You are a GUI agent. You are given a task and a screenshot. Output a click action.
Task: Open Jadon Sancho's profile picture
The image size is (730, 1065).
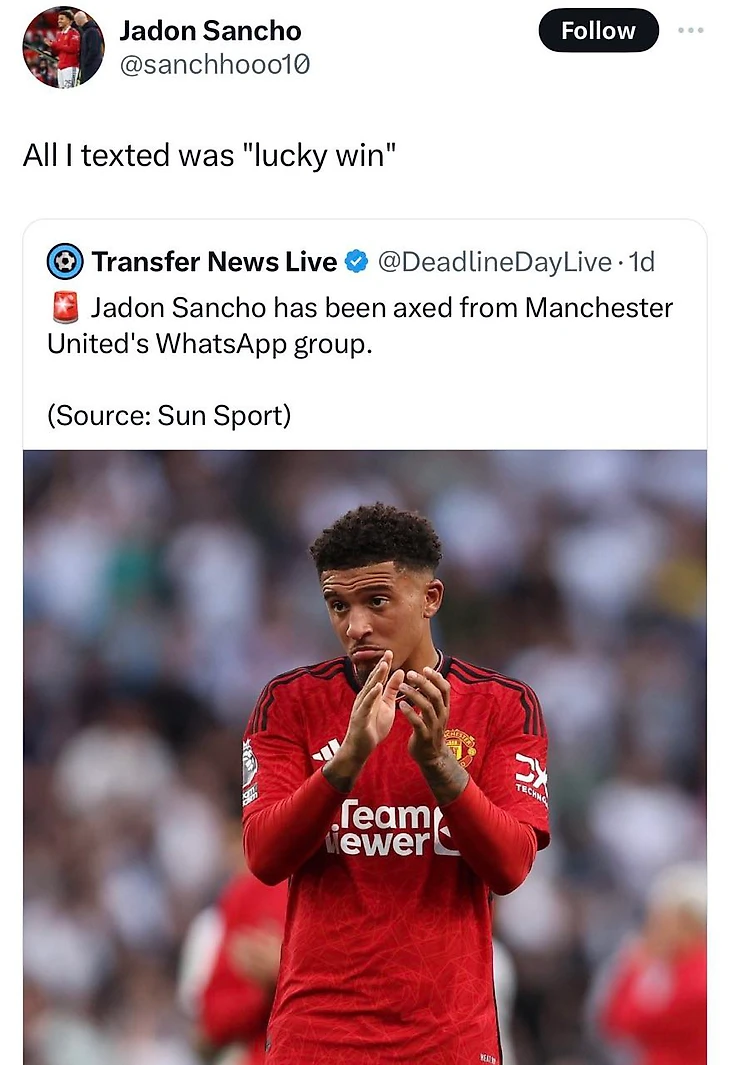63,48
